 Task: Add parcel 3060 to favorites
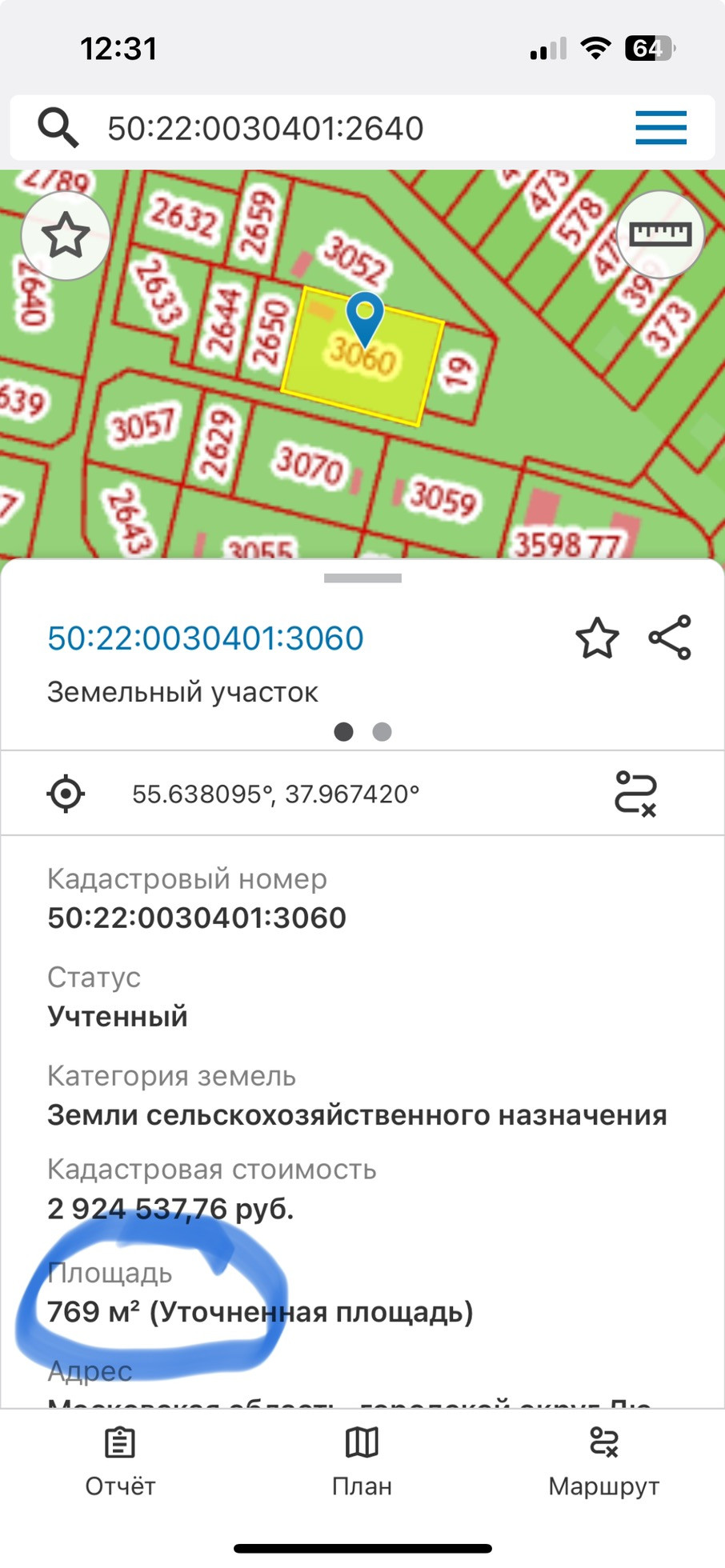pyautogui.click(x=597, y=638)
